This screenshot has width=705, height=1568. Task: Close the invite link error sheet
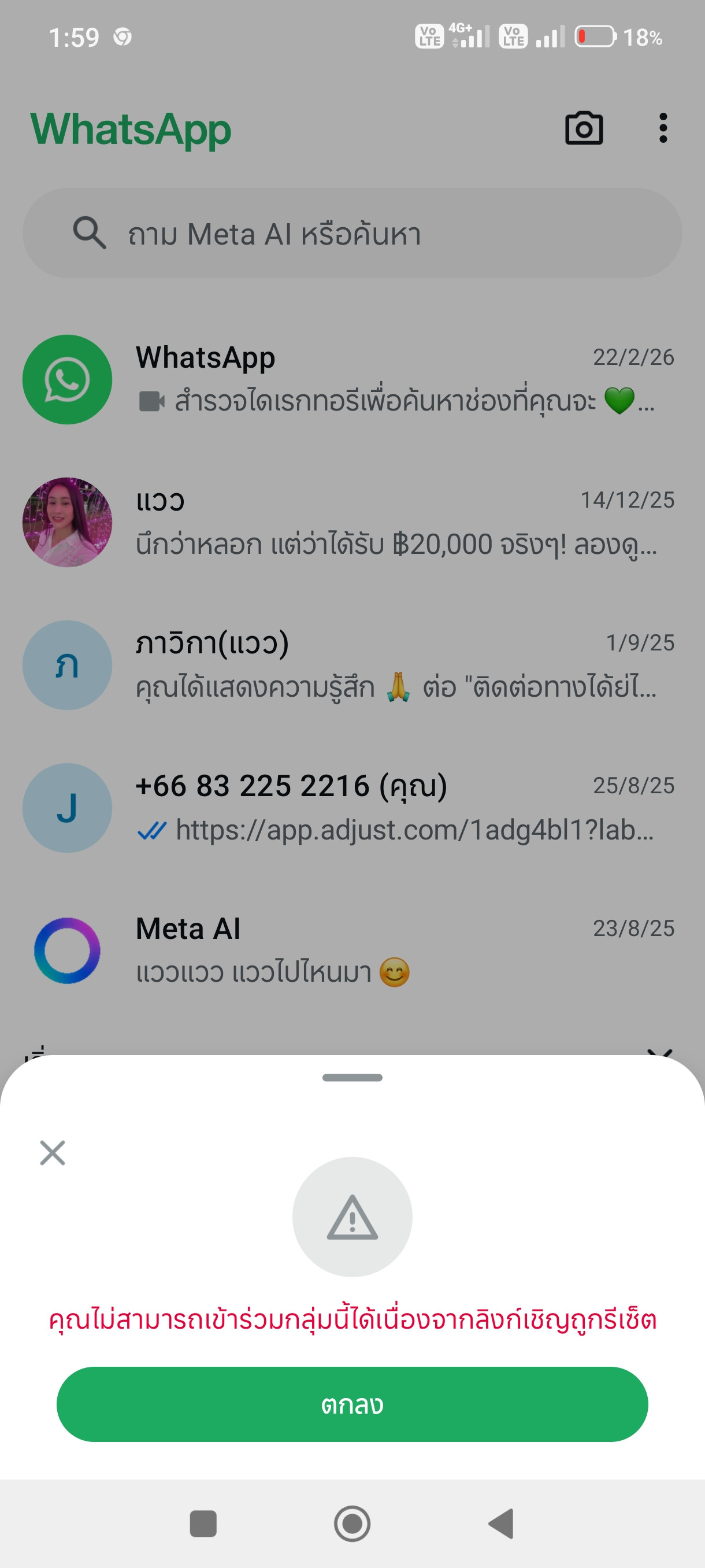(x=53, y=1152)
